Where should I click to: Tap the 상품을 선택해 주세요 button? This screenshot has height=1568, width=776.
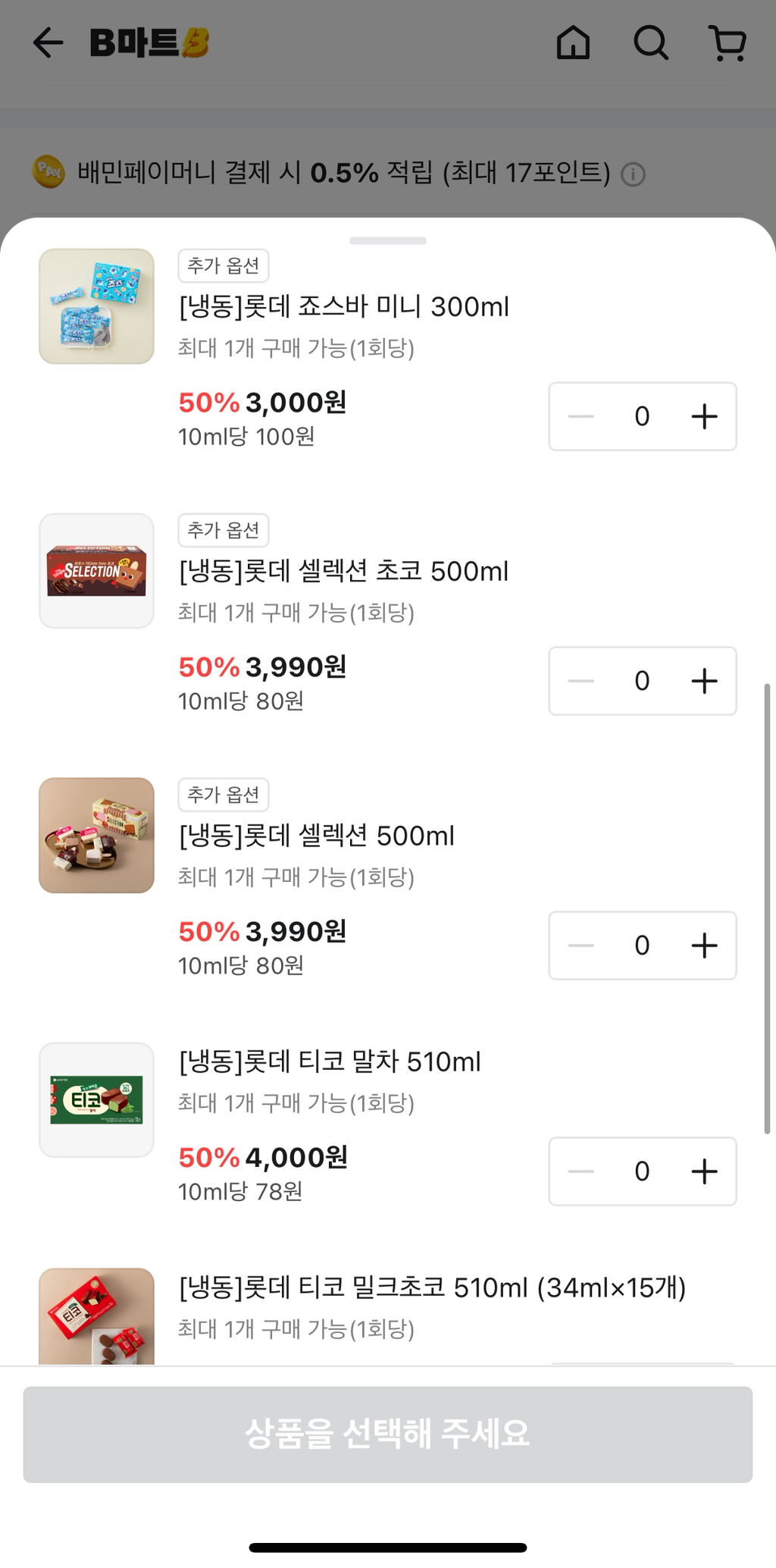click(388, 1435)
